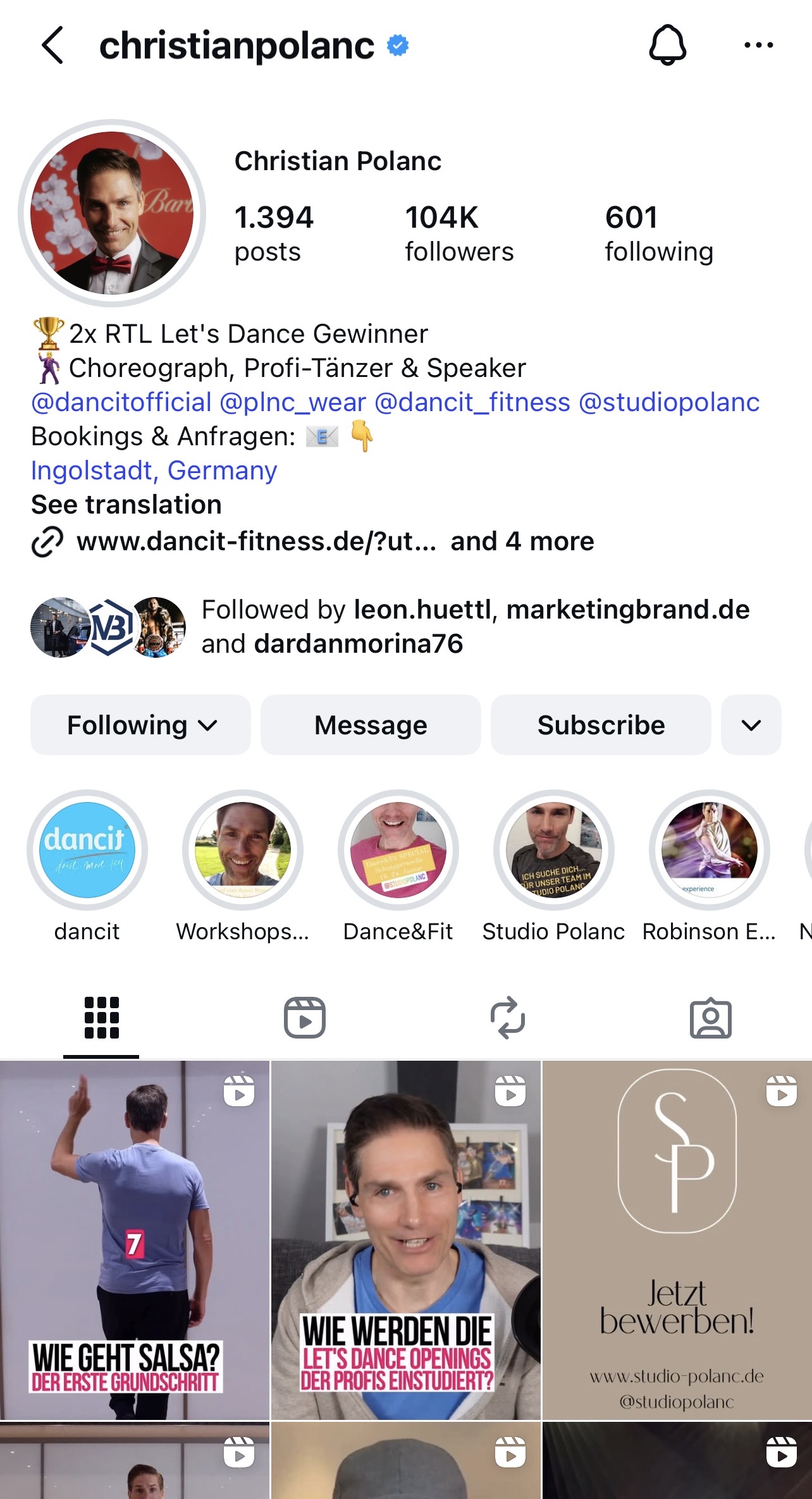Click the Subscribe button

600,725
